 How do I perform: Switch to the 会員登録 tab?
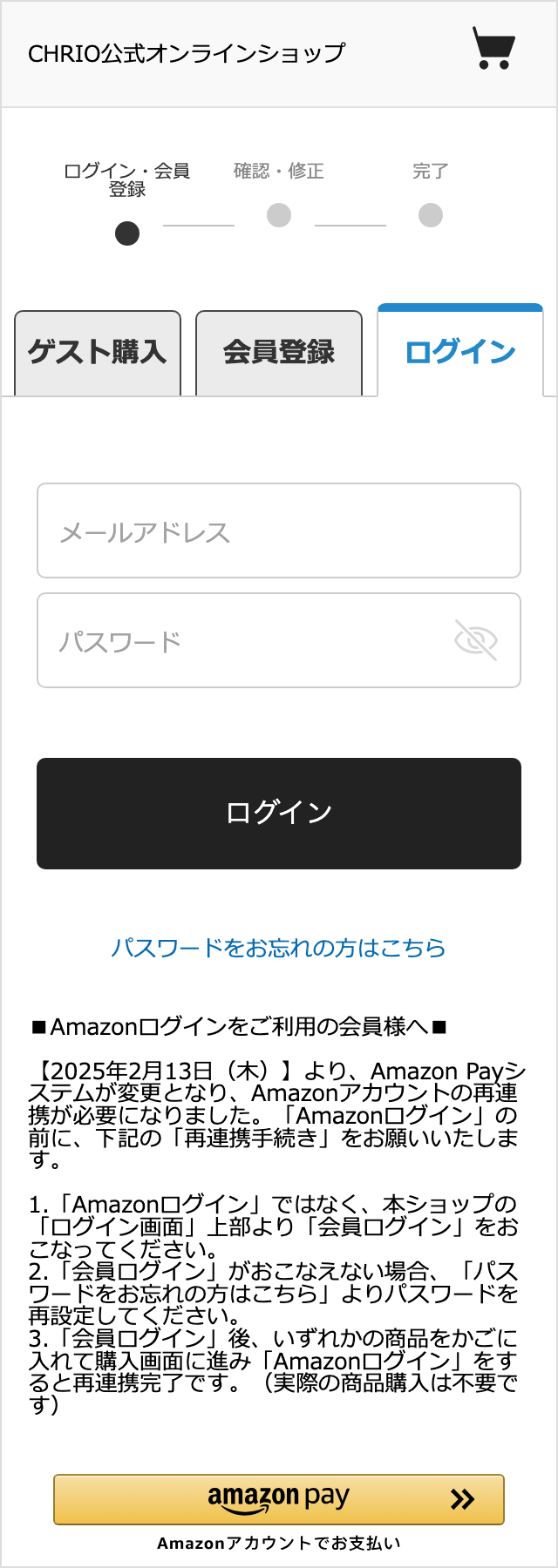click(279, 353)
